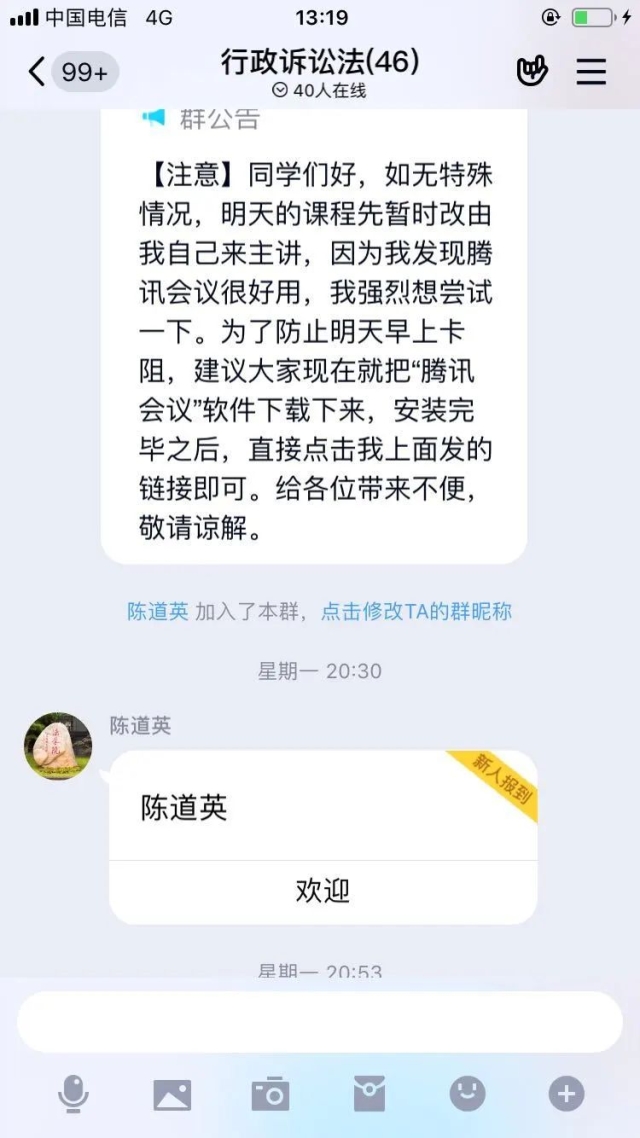
Task: Open the group announcement card
Action: (314, 330)
